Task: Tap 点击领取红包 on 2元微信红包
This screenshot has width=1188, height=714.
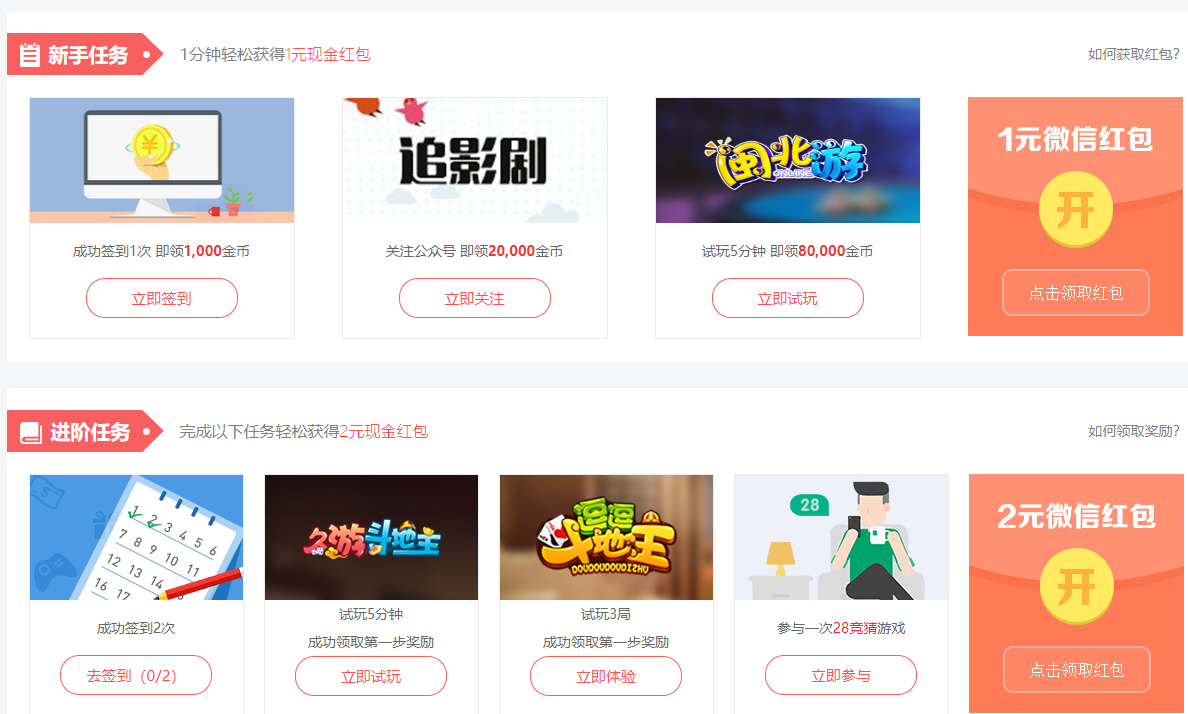Action: 1077,670
